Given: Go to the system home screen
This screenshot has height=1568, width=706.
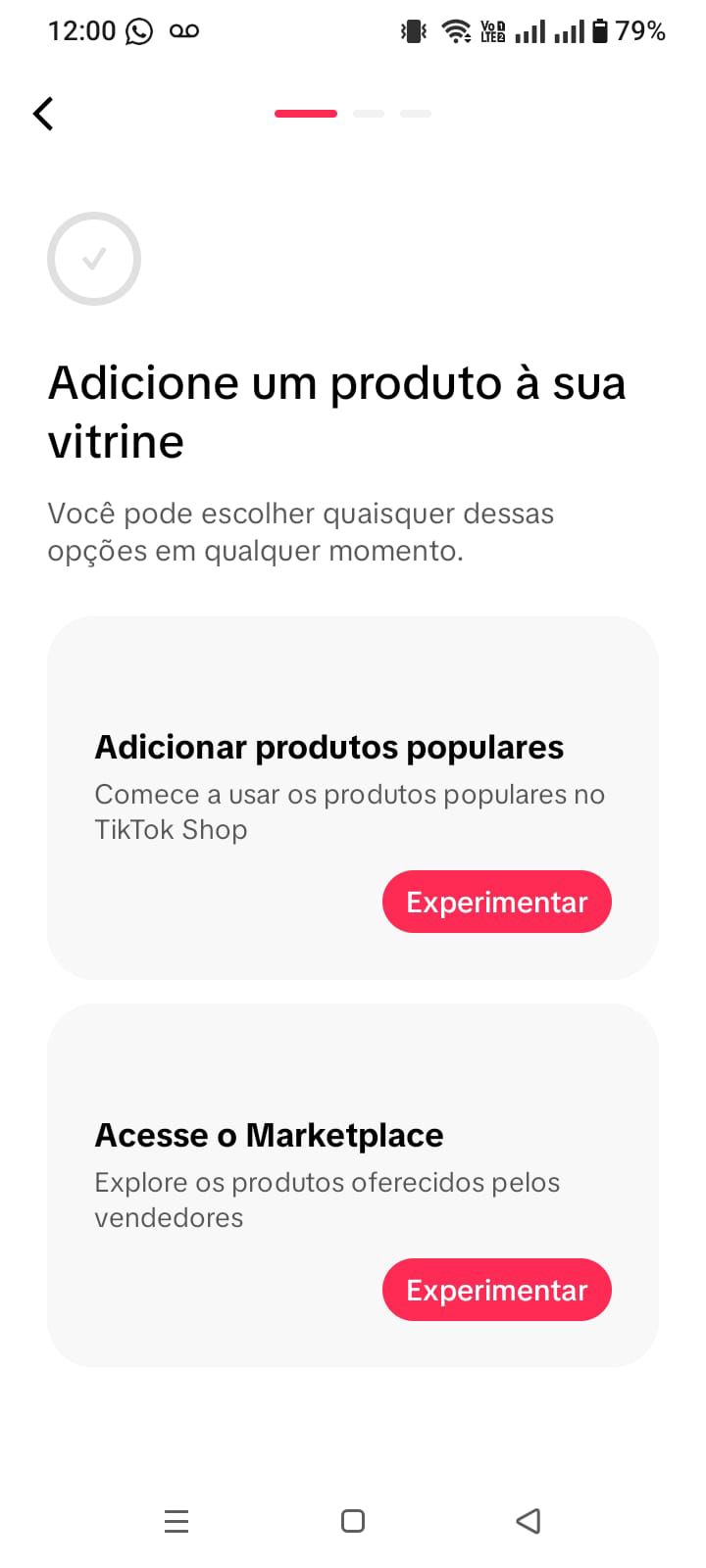Looking at the screenshot, I should pos(353,1521).
